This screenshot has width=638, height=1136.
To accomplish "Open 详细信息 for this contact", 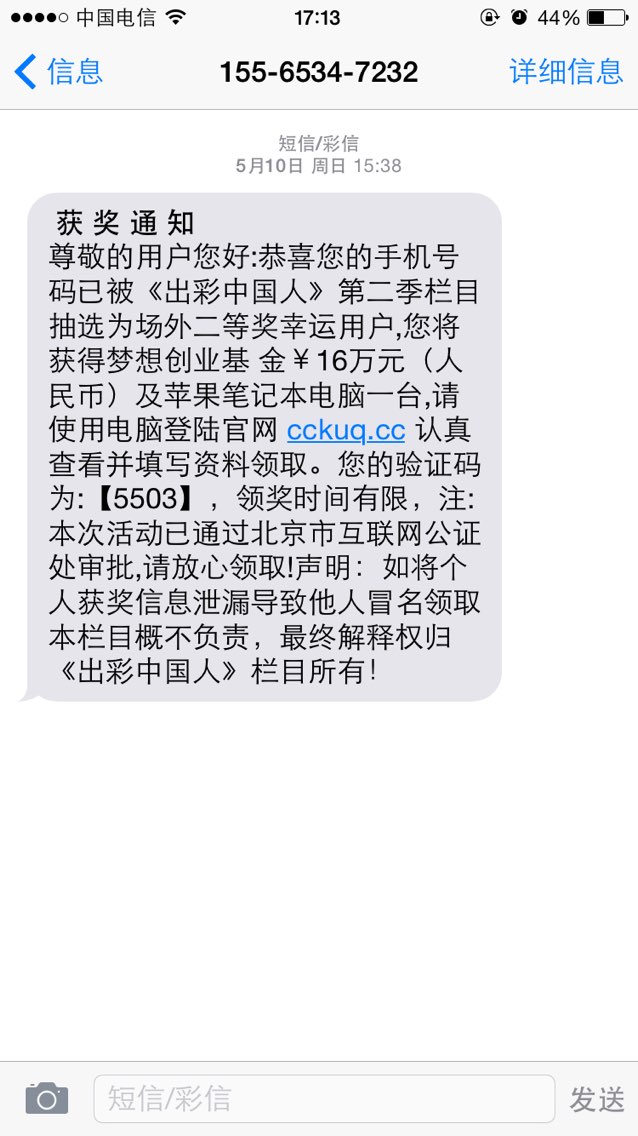I will click(x=566, y=72).
